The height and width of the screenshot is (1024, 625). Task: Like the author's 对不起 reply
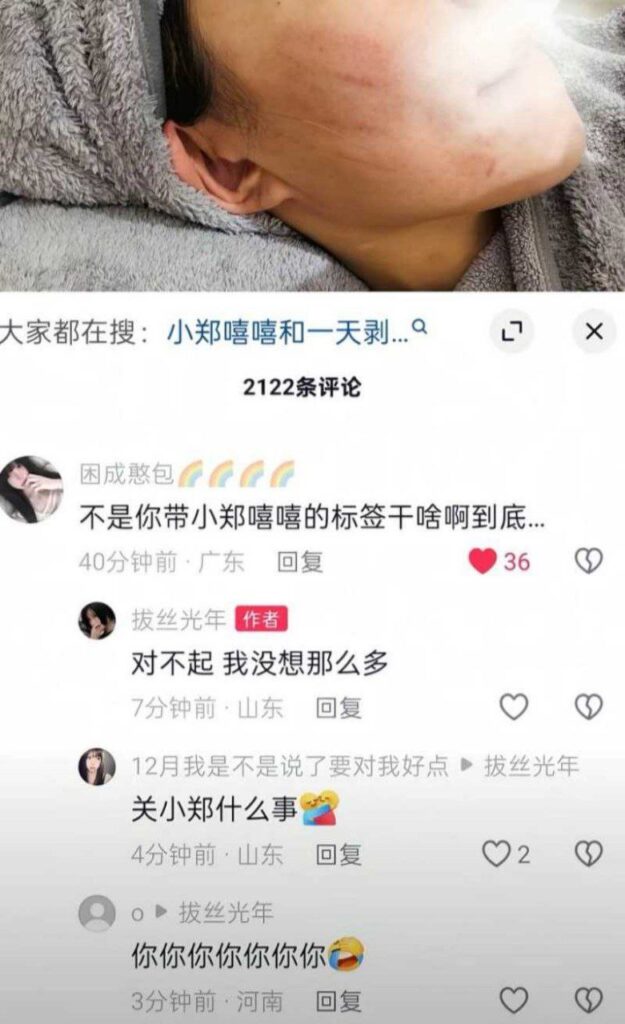coord(513,707)
